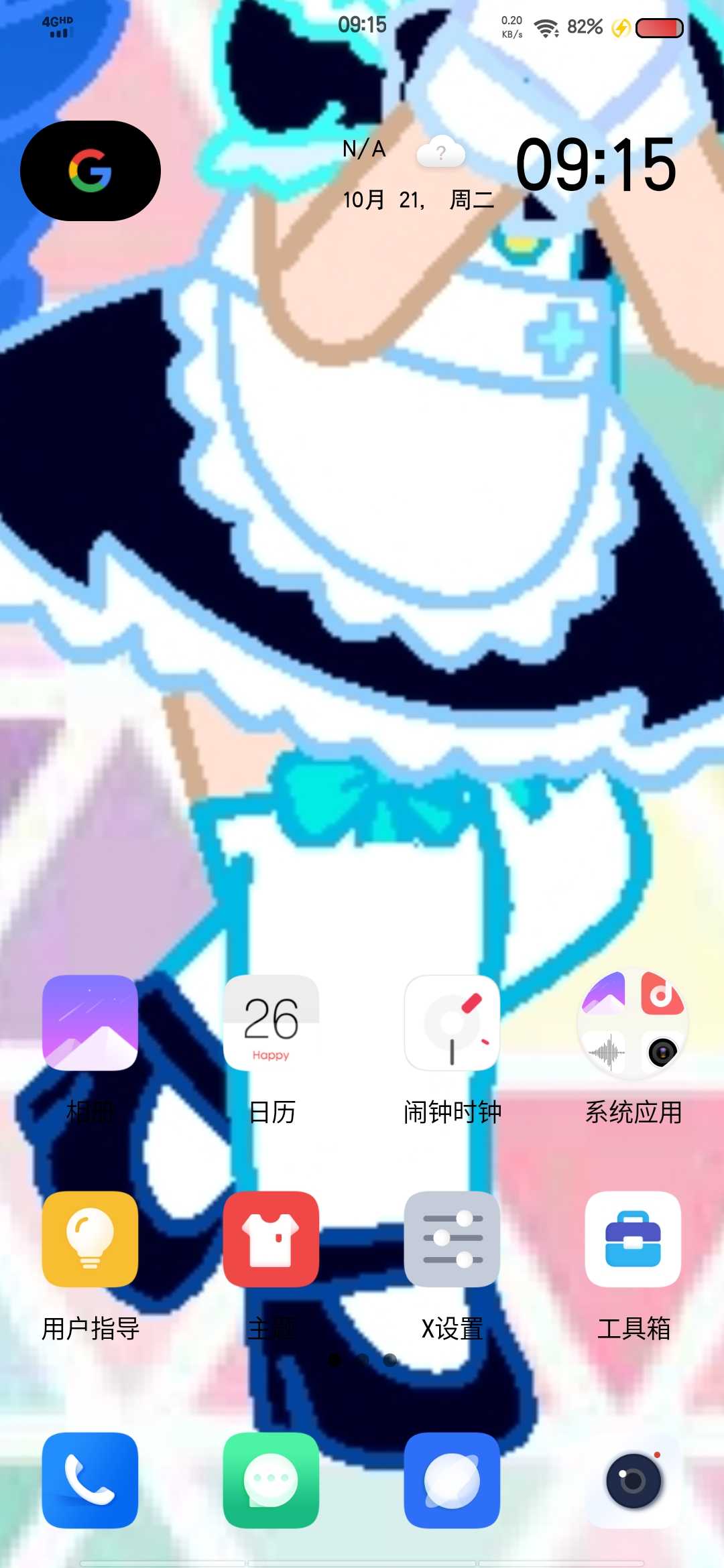Expand the 系统应用 folder
The height and width of the screenshot is (1568, 724).
point(633,1024)
